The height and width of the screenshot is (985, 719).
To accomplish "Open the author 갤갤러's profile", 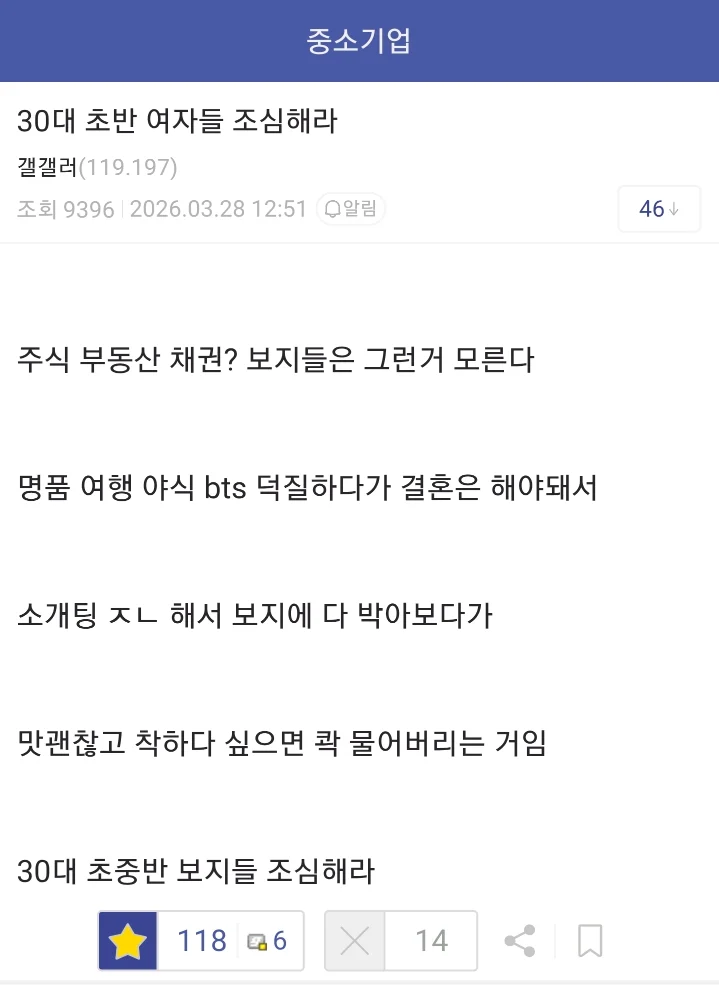I will click(47, 167).
